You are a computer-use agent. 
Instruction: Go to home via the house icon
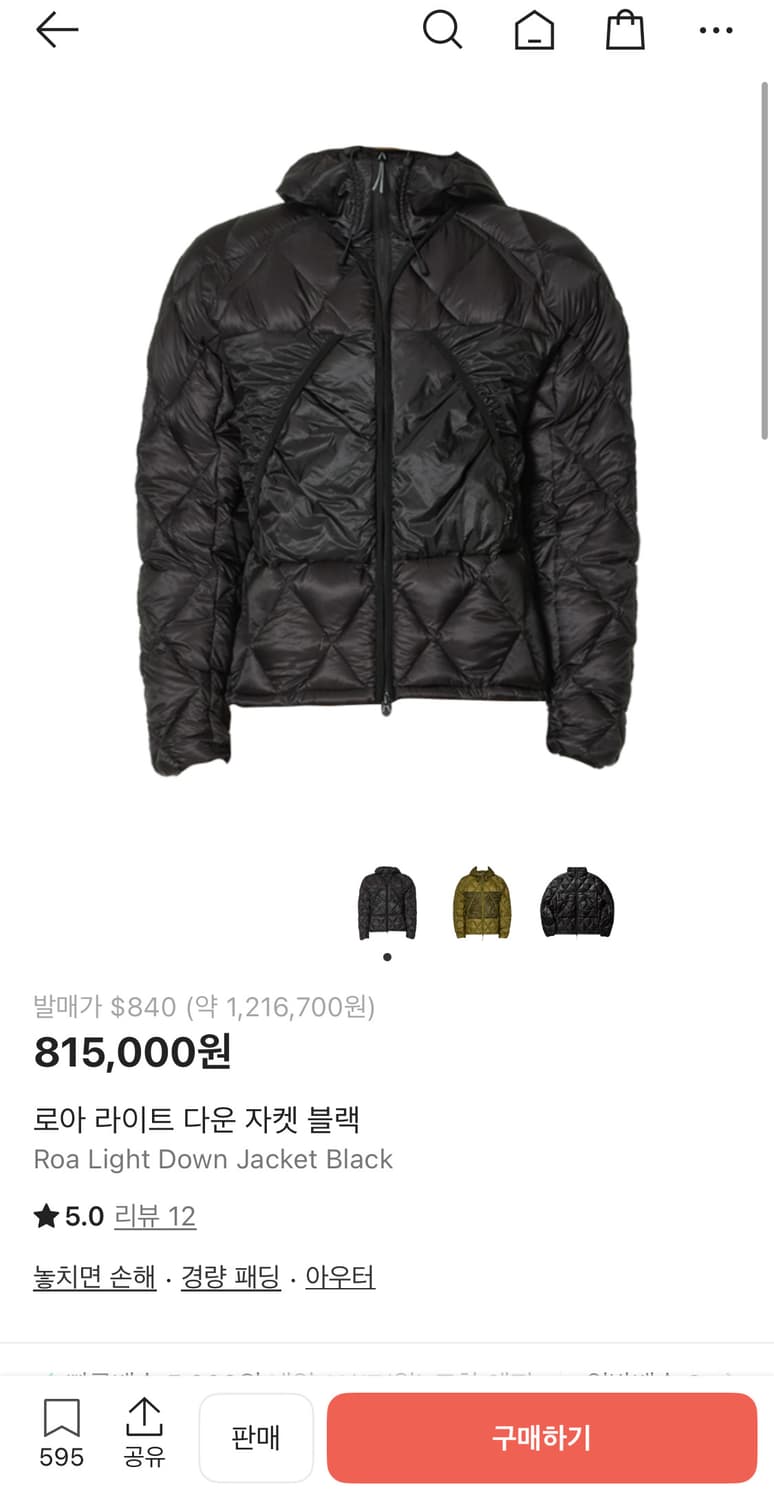[x=534, y=30]
